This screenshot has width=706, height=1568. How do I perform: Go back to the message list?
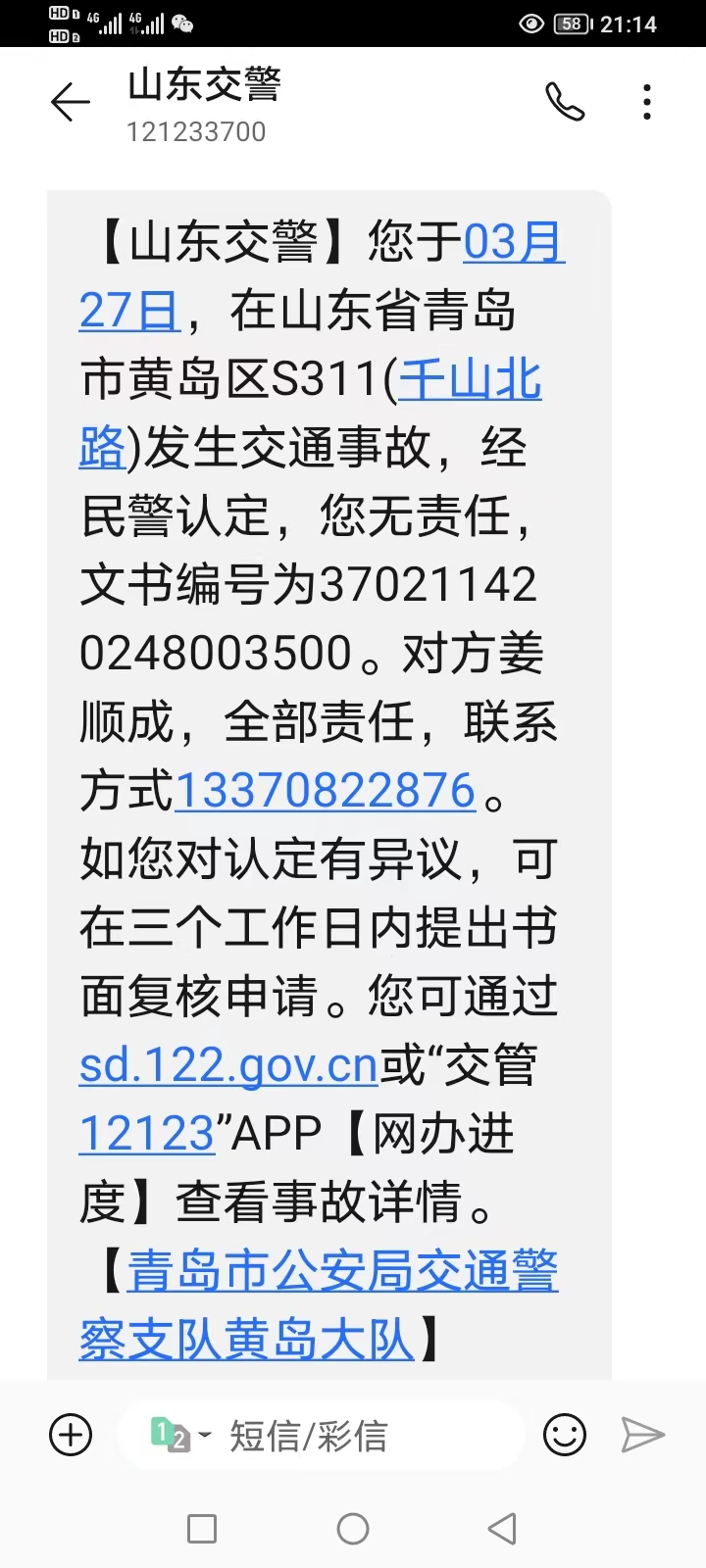point(70,102)
